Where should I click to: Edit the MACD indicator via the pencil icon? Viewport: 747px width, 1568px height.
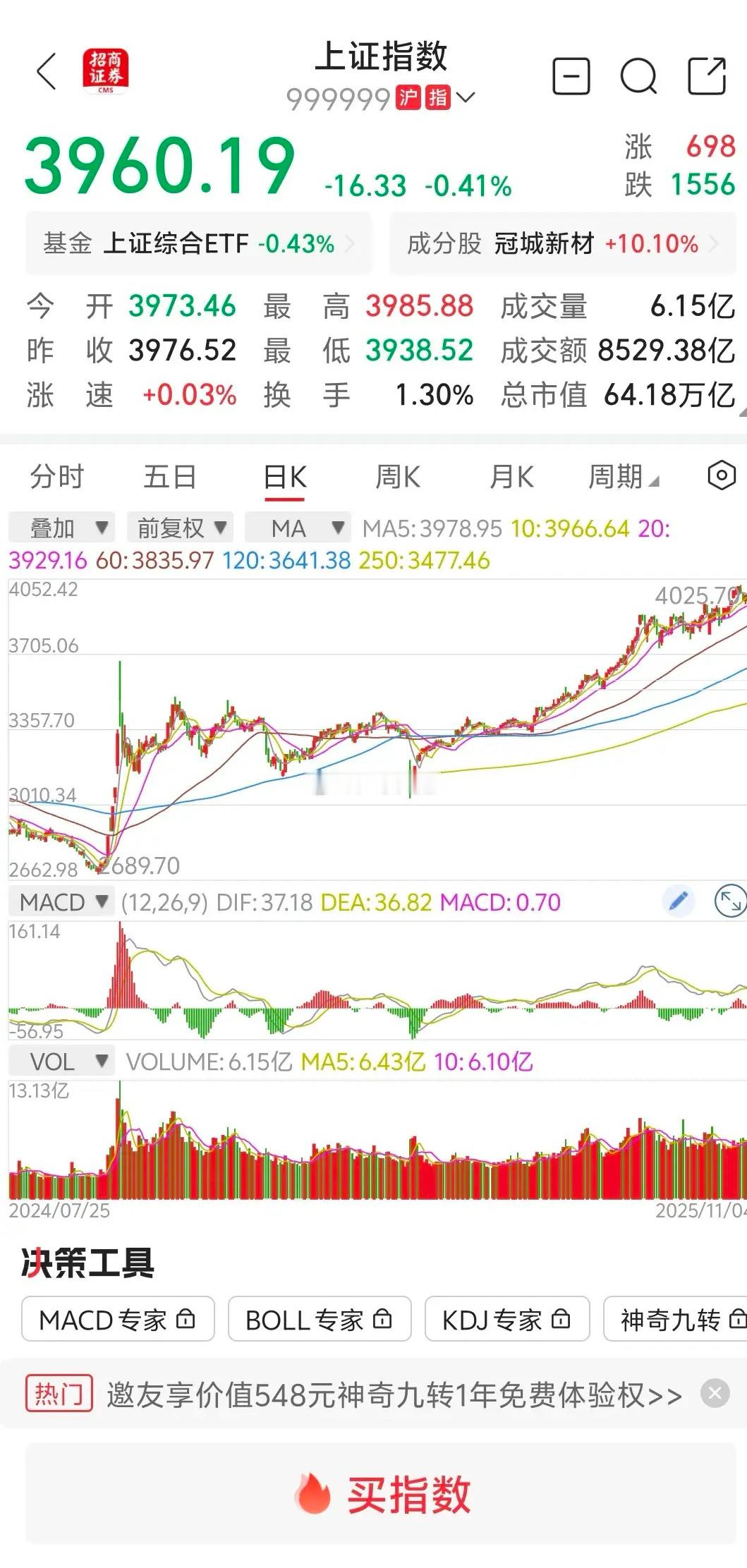pos(679,901)
